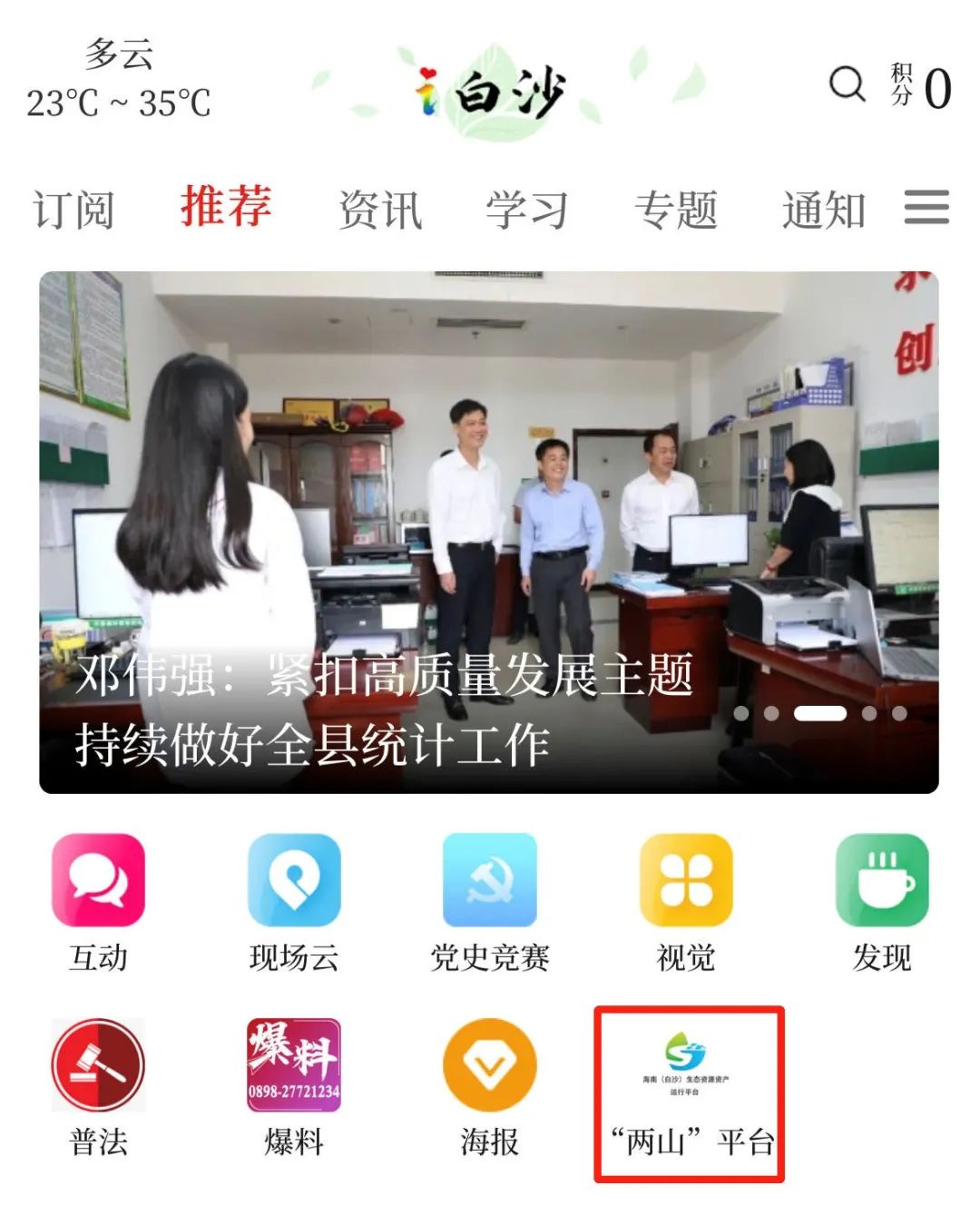Switch to the 学习 tab
Image resolution: width=980 pixels, height=1205 pixels.
(x=527, y=210)
